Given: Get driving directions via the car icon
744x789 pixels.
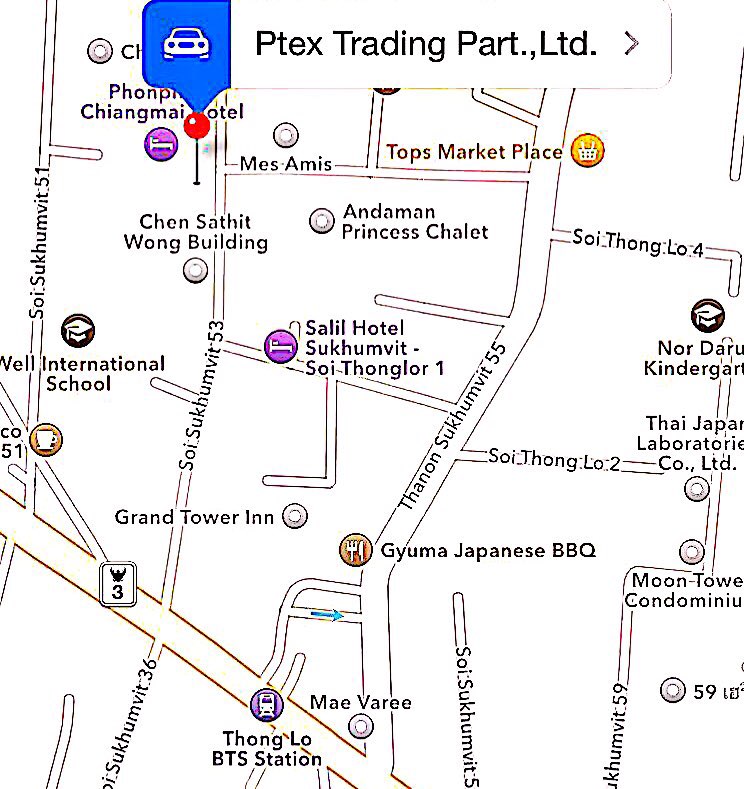Looking at the screenshot, I should tap(187, 43).
